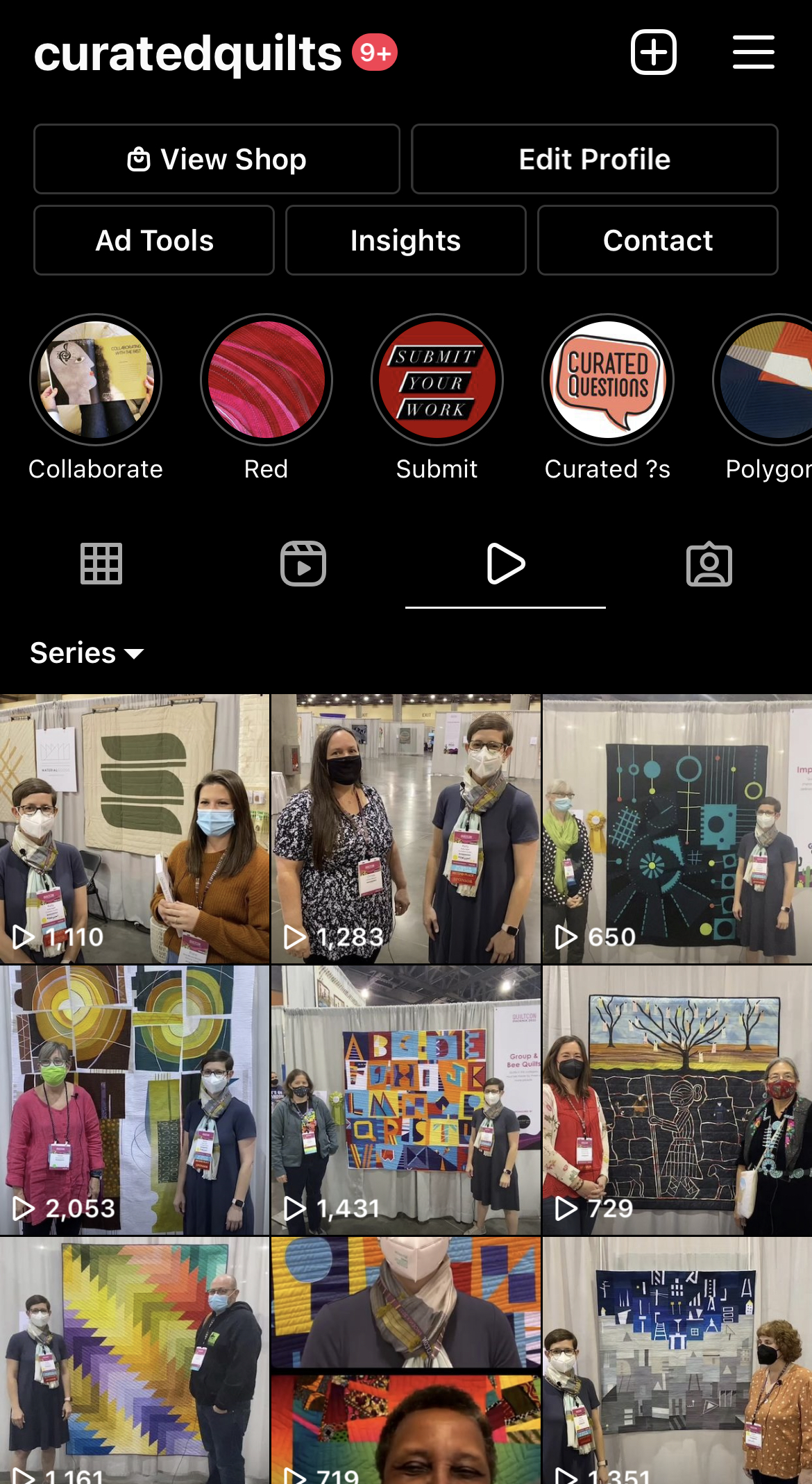This screenshot has width=812, height=1484.
Task: Open the Curated ?s highlight
Action: click(x=607, y=380)
